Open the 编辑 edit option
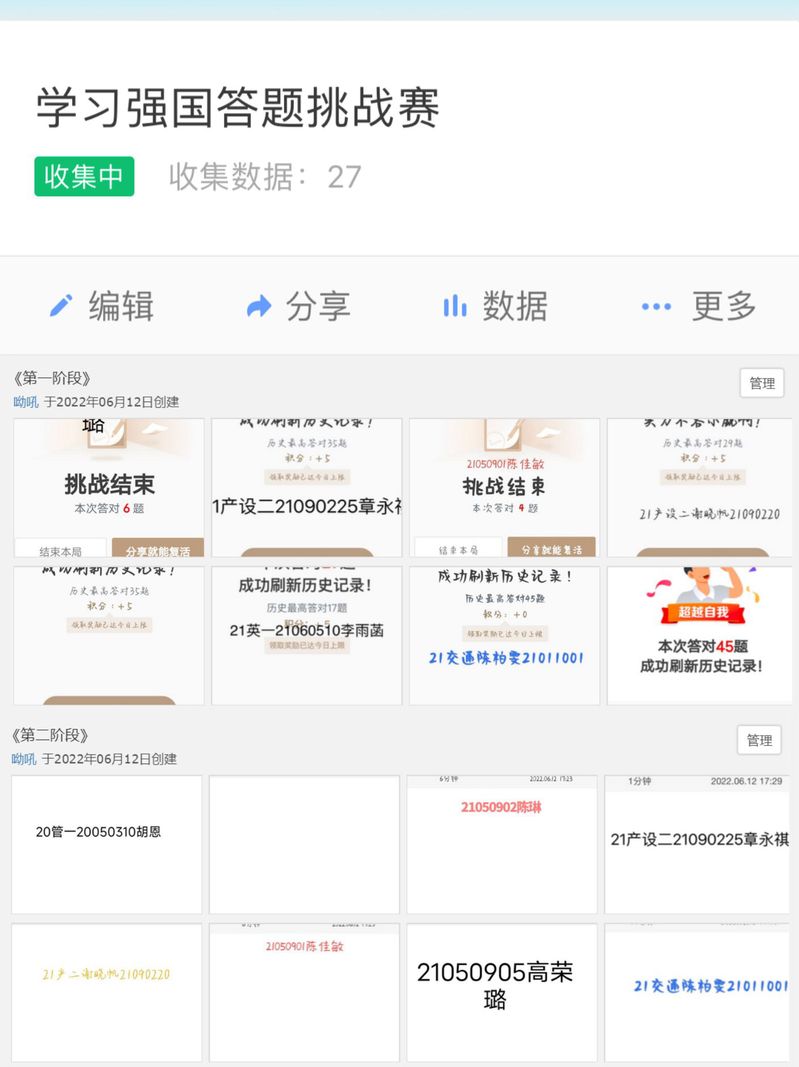Screen dimensions: 799x1067 click(x=101, y=306)
